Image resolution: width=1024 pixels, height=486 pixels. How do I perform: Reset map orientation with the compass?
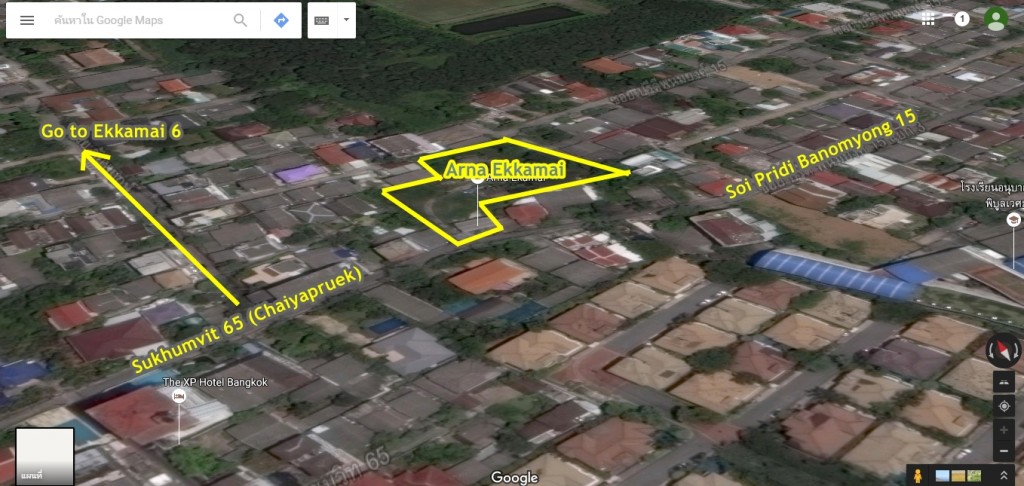pyautogui.click(x=1004, y=351)
